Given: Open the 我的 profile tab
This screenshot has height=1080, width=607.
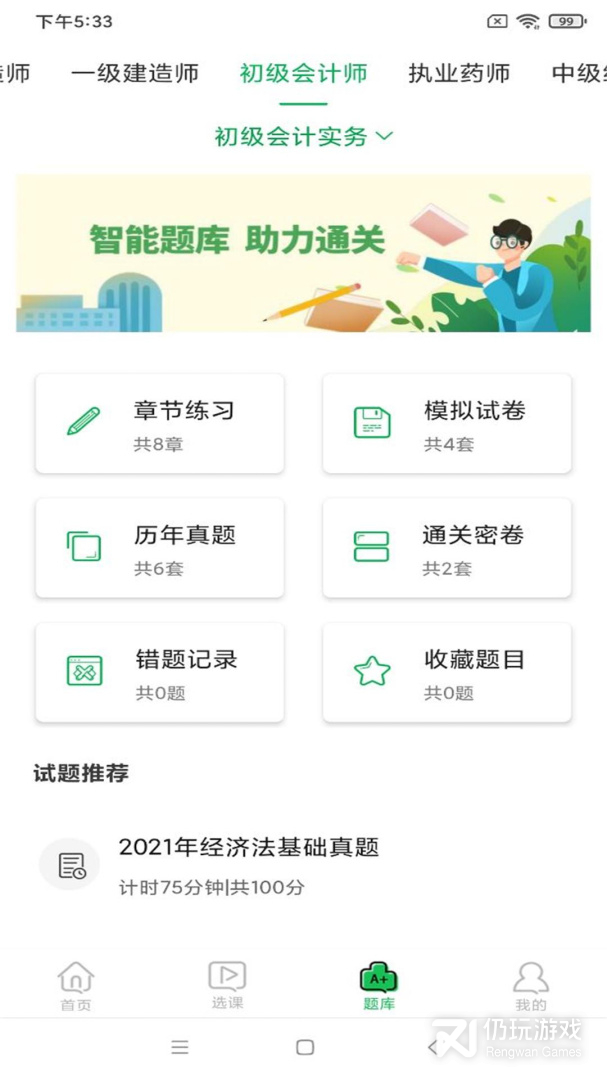Looking at the screenshot, I should tap(531, 986).
